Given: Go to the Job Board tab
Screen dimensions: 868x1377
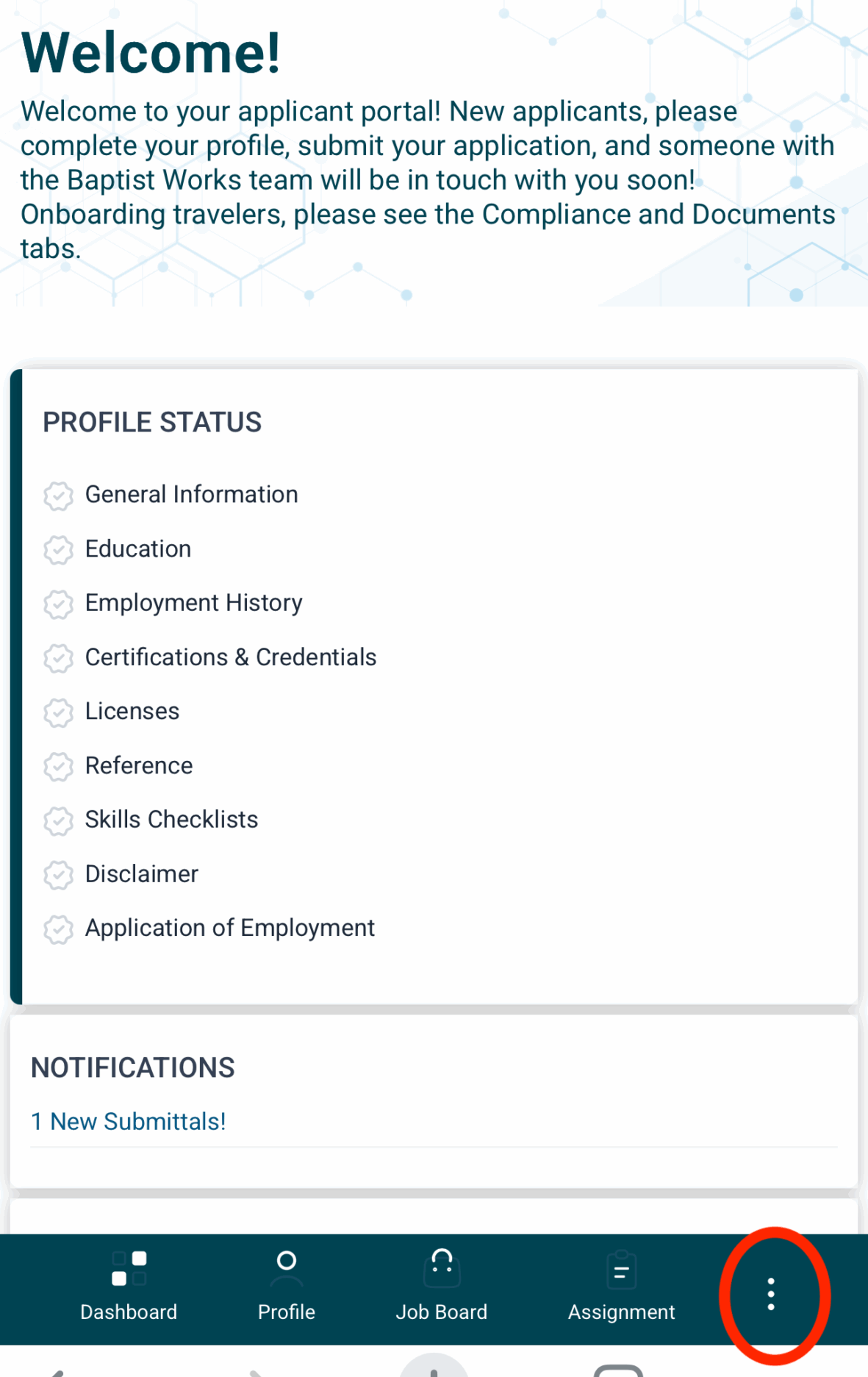Looking at the screenshot, I should [x=441, y=1287].
